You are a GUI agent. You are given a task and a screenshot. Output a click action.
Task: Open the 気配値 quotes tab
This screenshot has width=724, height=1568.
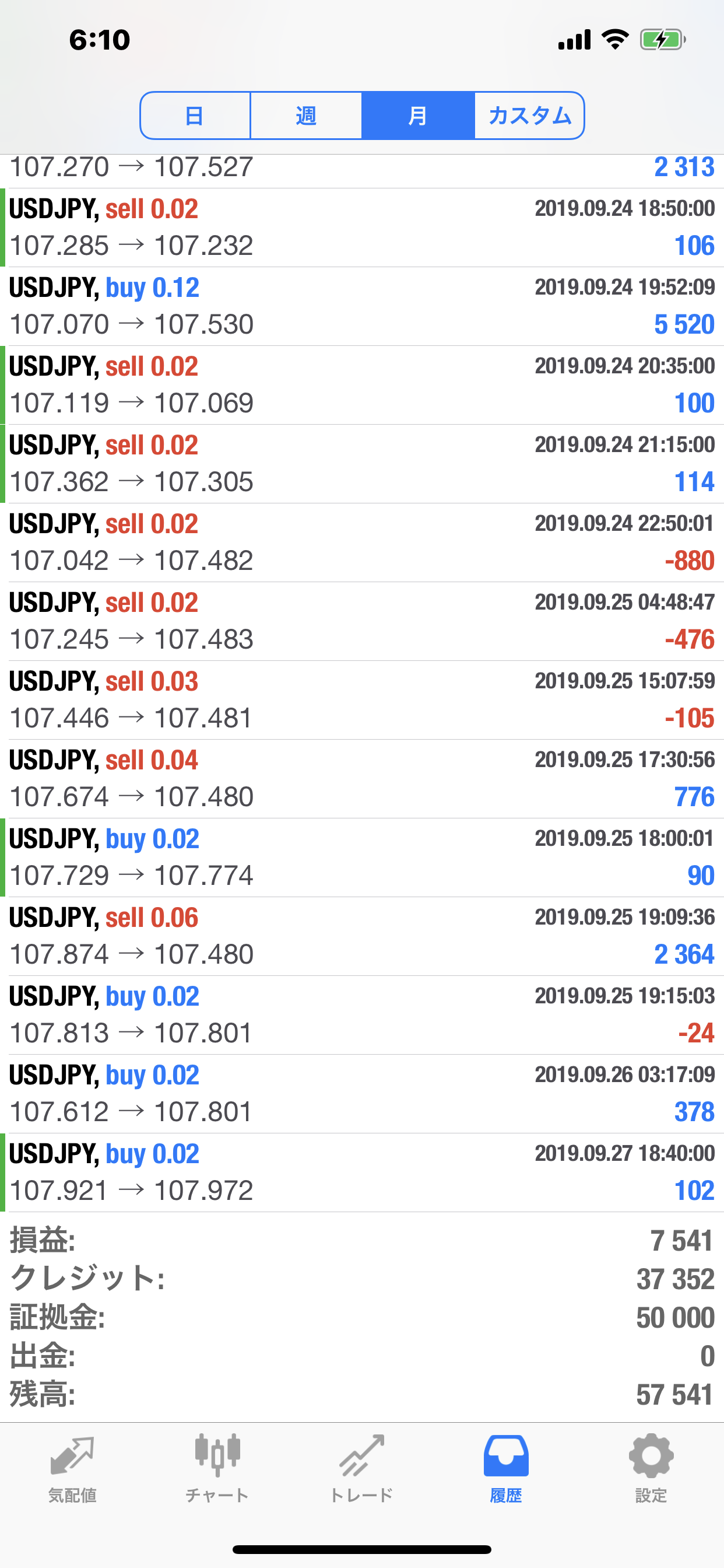(x=72, y=1468)
